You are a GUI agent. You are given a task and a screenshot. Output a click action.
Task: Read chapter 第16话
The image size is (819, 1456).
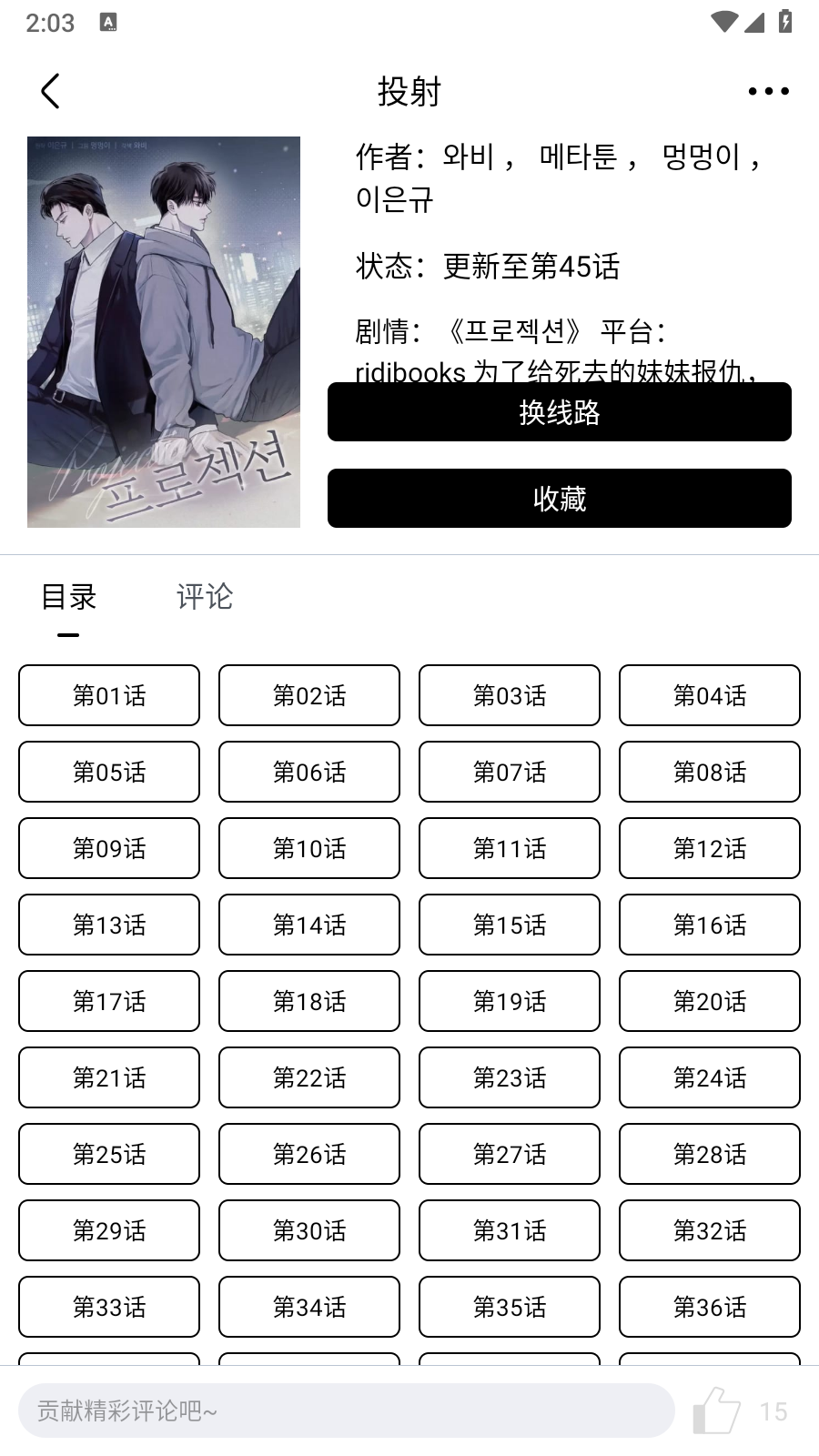(x=710, y=925)
